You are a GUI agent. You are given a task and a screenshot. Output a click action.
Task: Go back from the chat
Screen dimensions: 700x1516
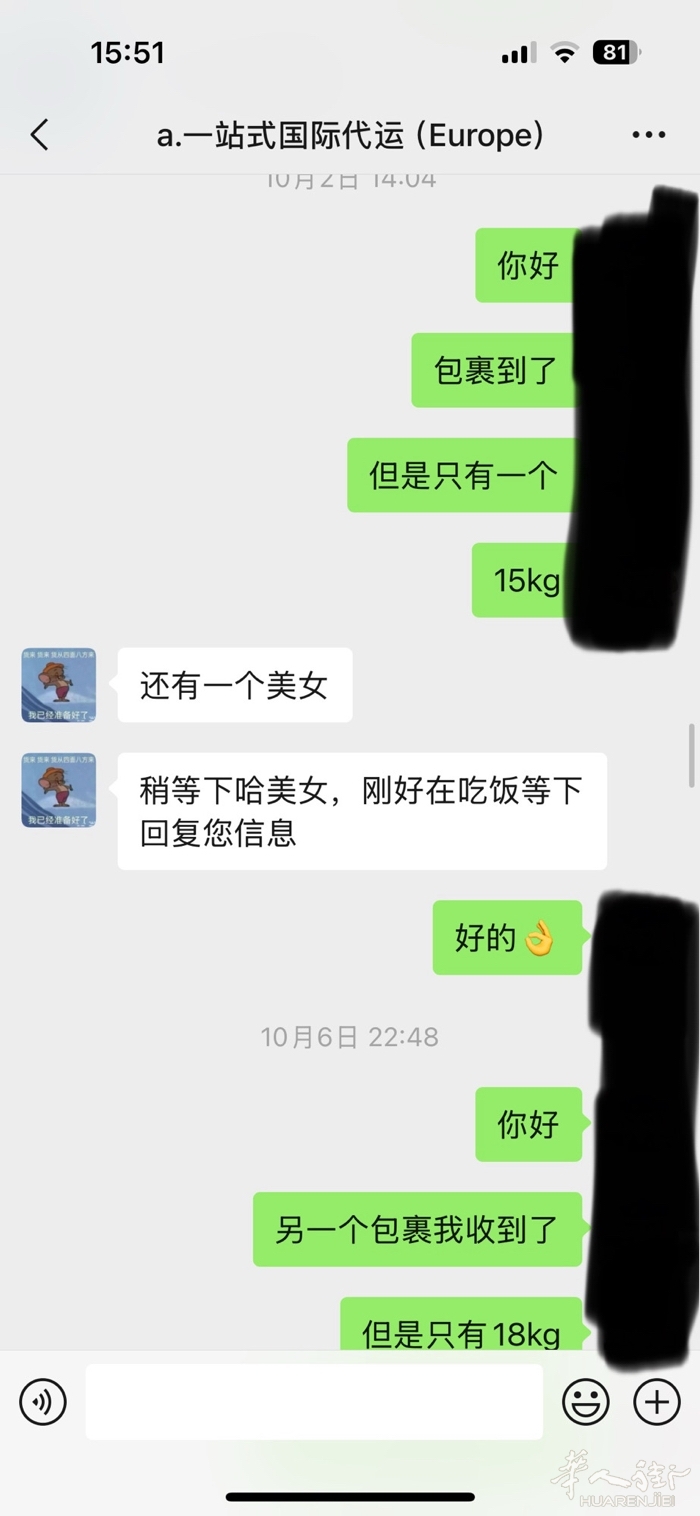(x=40, y=135)
